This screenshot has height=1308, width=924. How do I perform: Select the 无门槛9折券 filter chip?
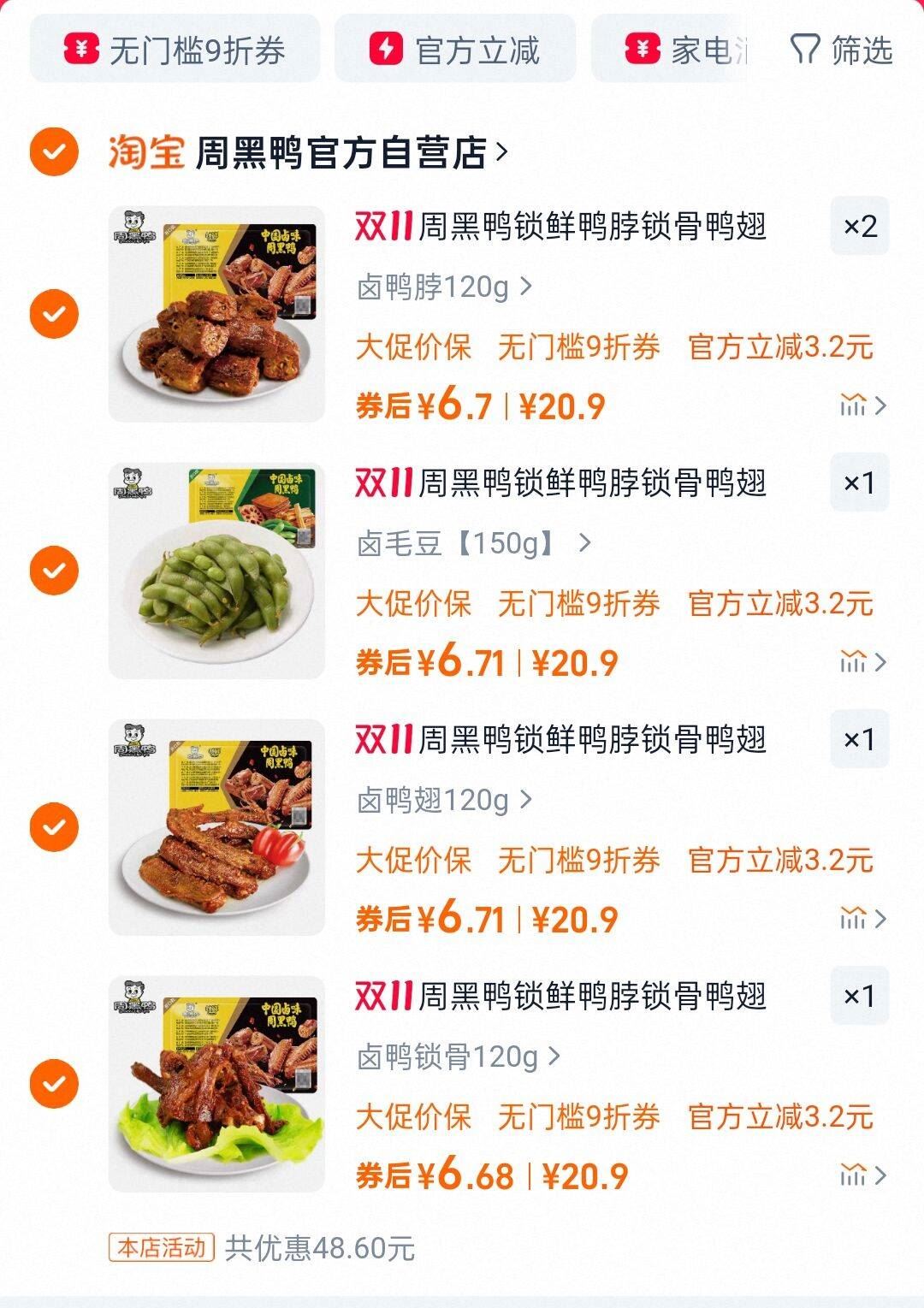[175, 50]
